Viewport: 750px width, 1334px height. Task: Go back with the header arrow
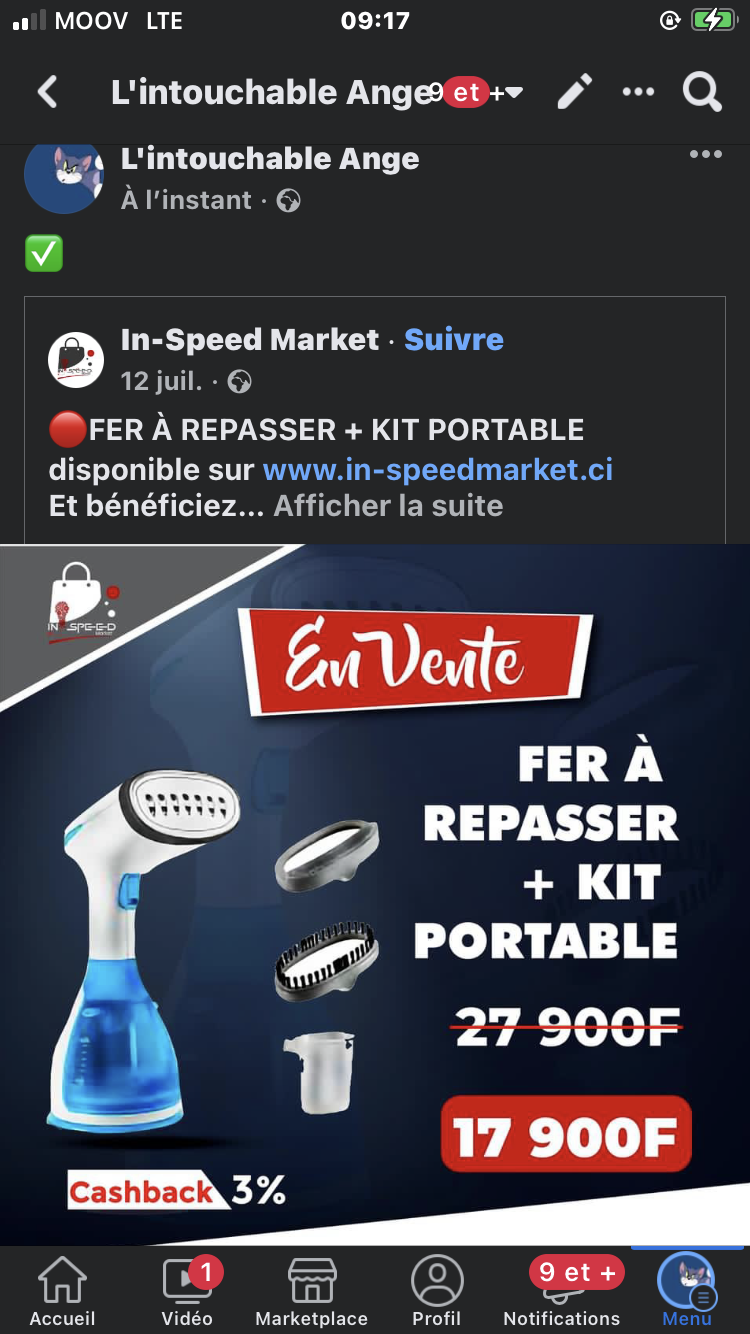click(x=47, y=93)
